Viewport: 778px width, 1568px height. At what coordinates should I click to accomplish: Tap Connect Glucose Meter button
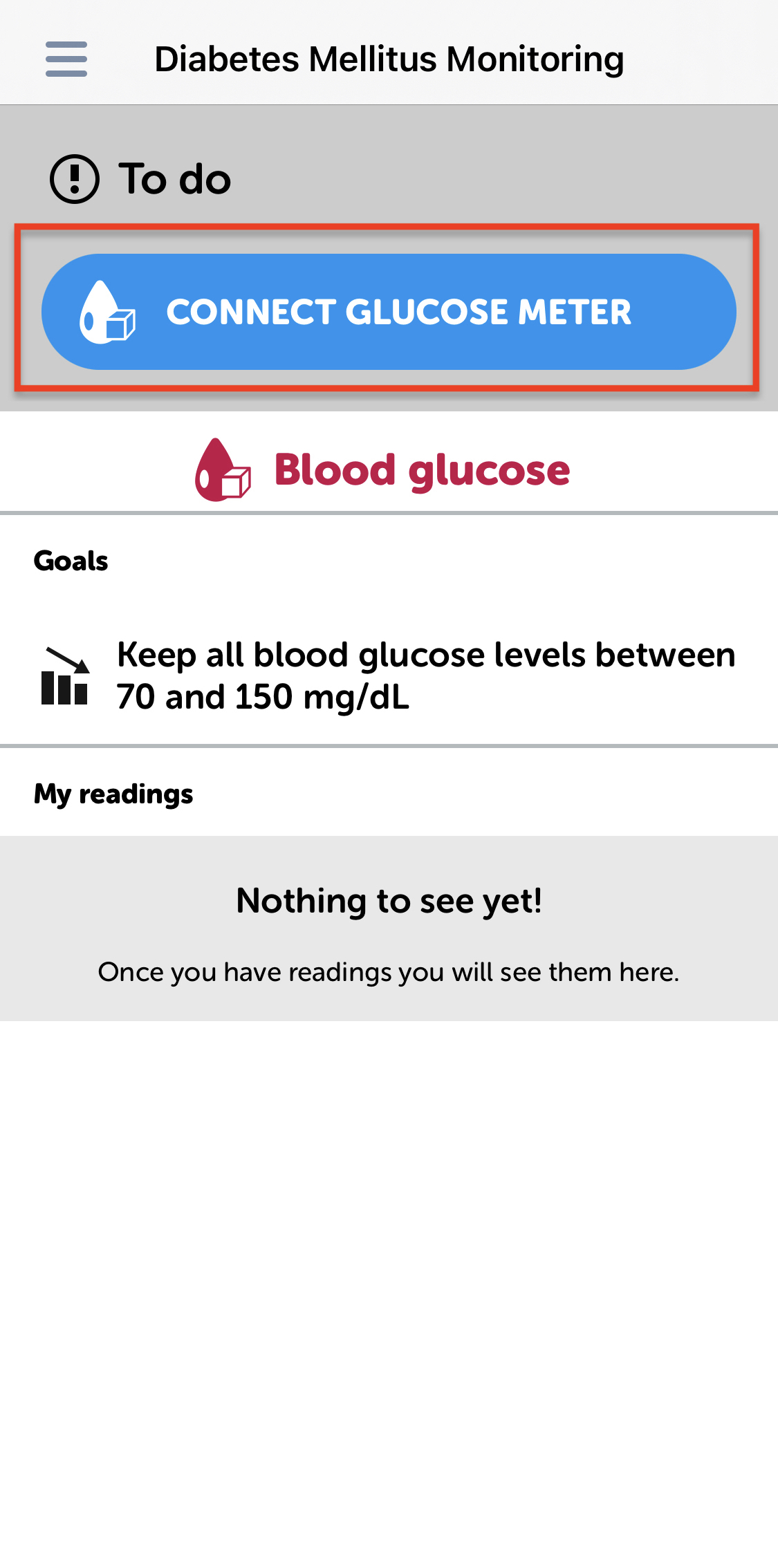click(x=389, y=312)
